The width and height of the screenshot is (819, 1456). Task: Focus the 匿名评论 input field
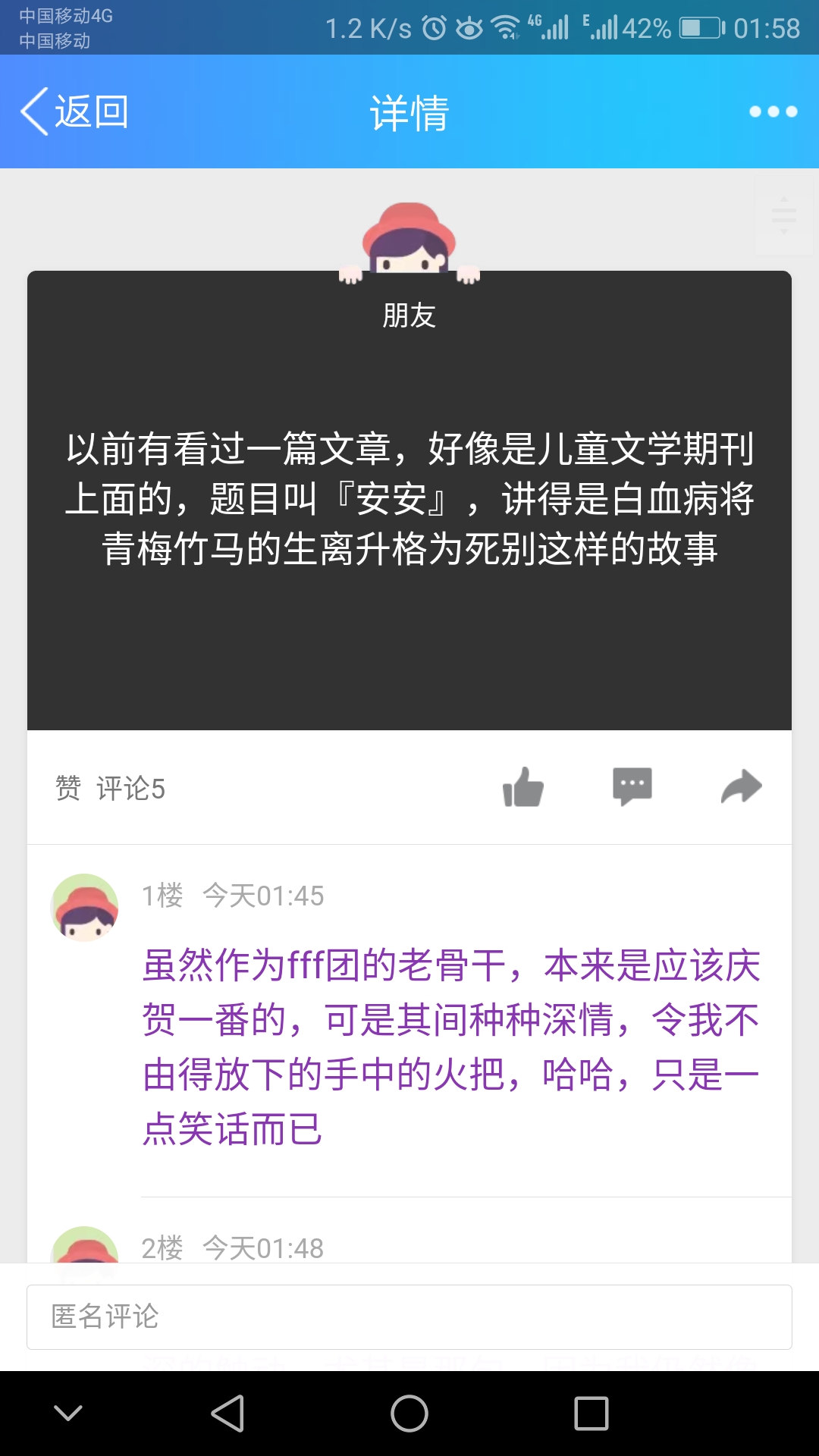pos(409,1317)
